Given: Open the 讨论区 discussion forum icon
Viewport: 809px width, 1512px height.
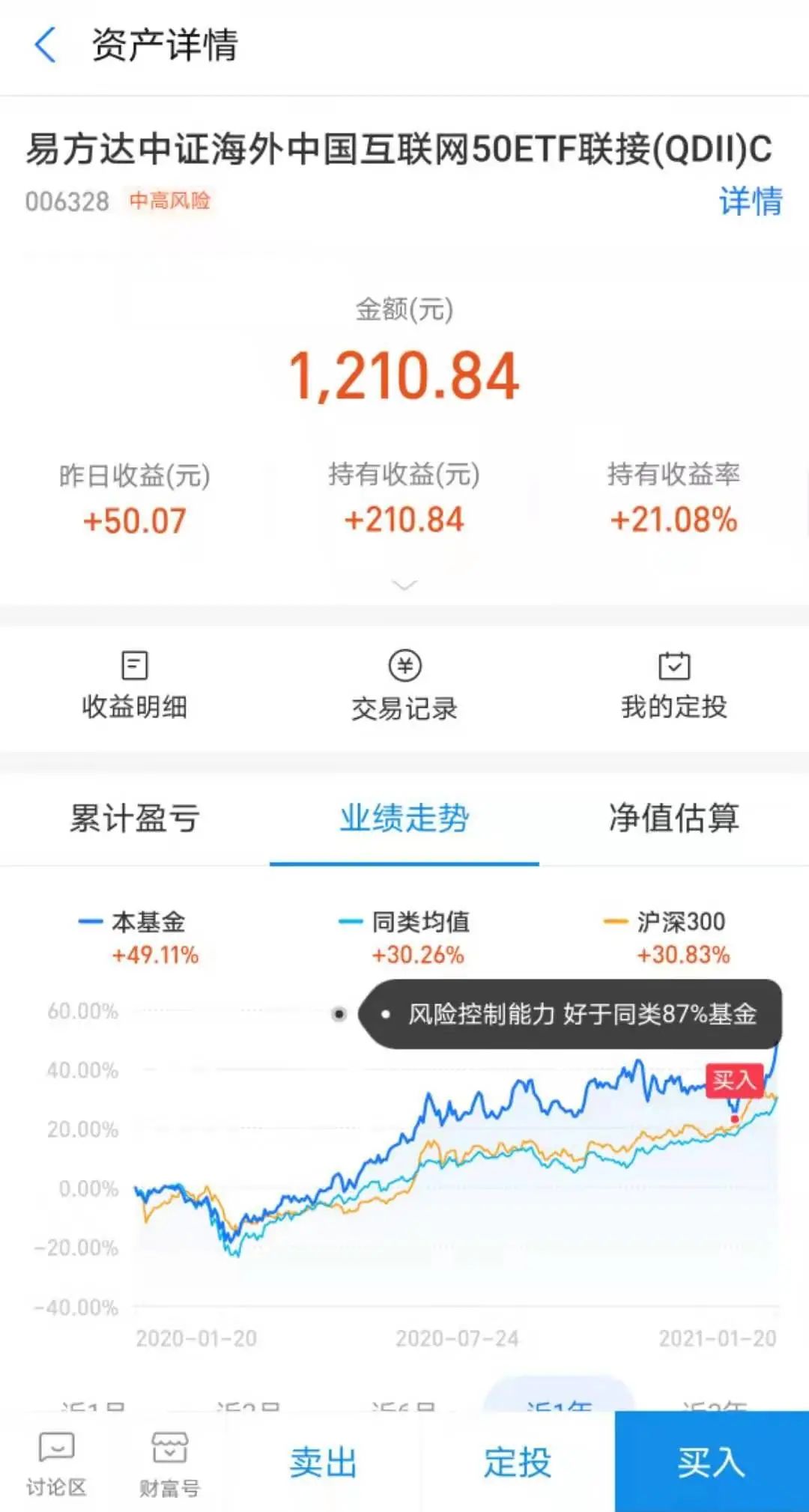Looking at the screenshot, I should click(56, 1460).
